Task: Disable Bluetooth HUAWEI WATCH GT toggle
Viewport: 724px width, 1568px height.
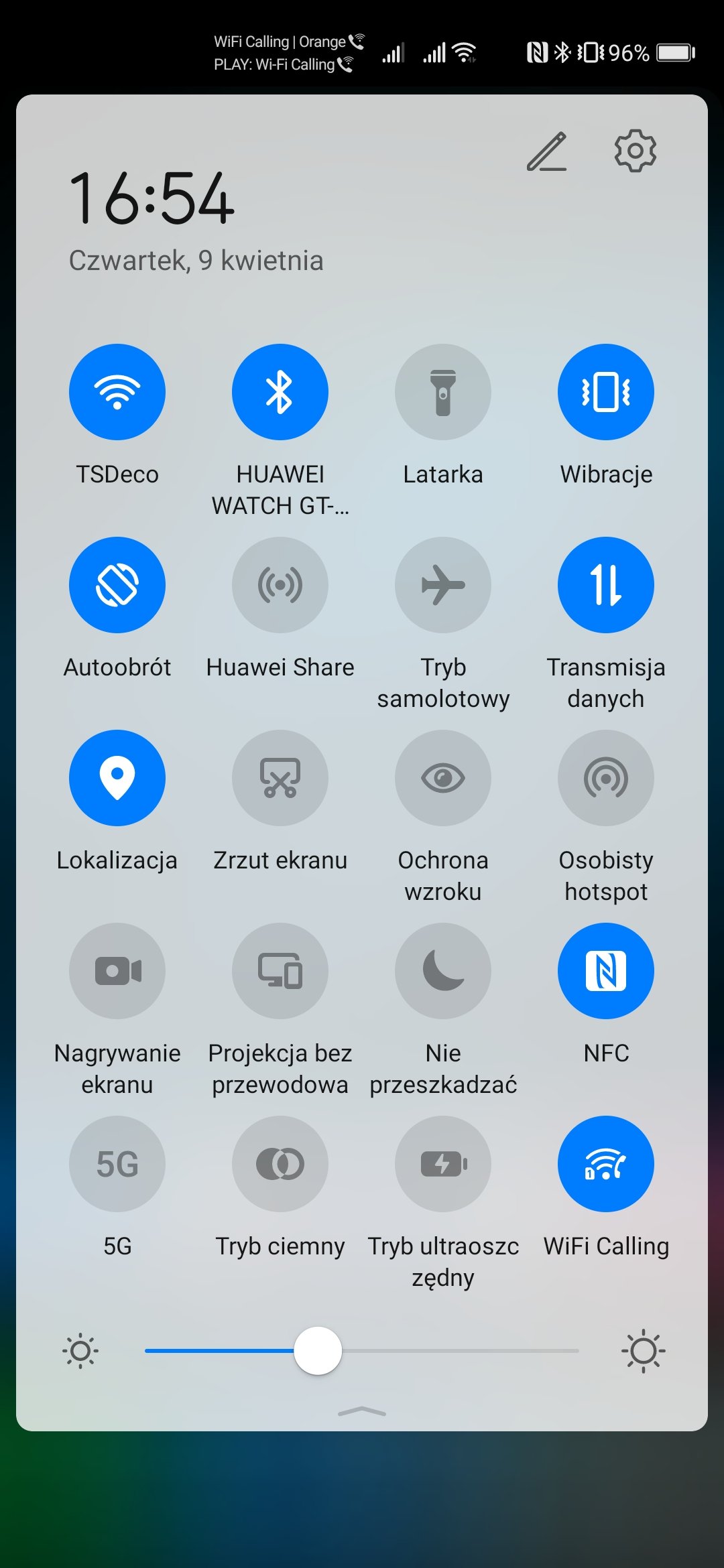Action: [x=280, y=392]
